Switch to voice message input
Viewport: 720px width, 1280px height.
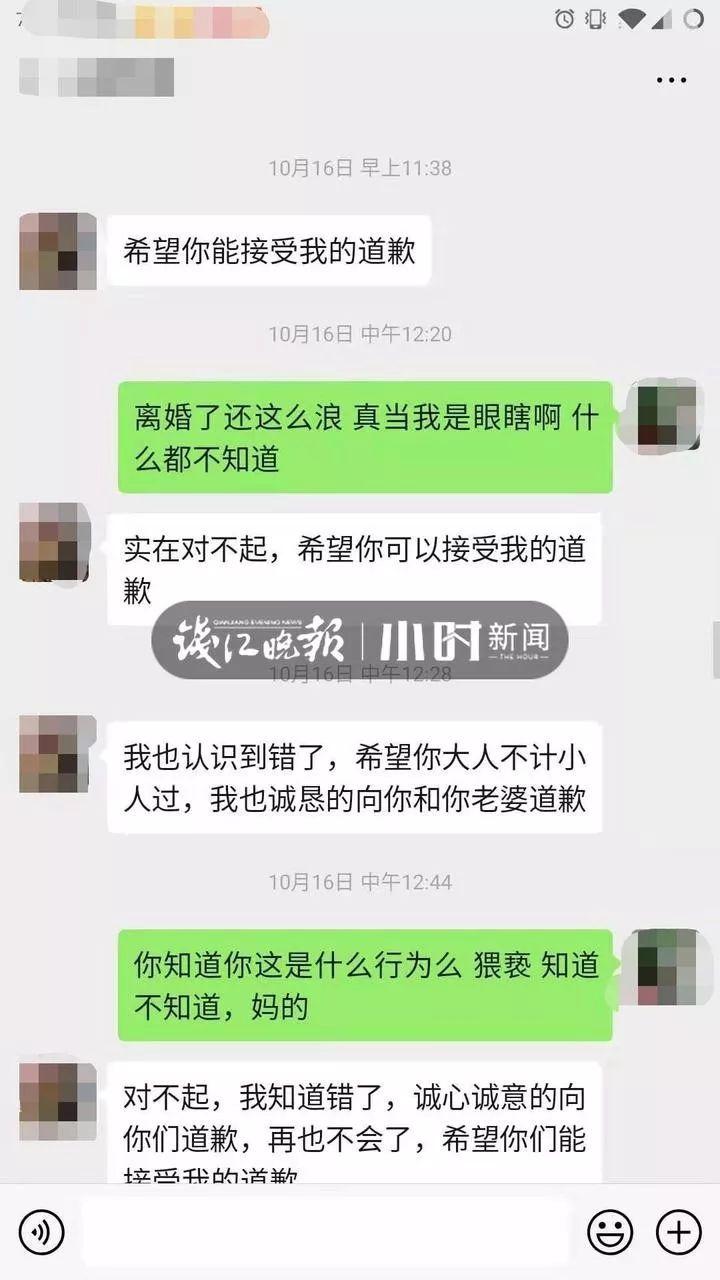(x=41, y=1232)
